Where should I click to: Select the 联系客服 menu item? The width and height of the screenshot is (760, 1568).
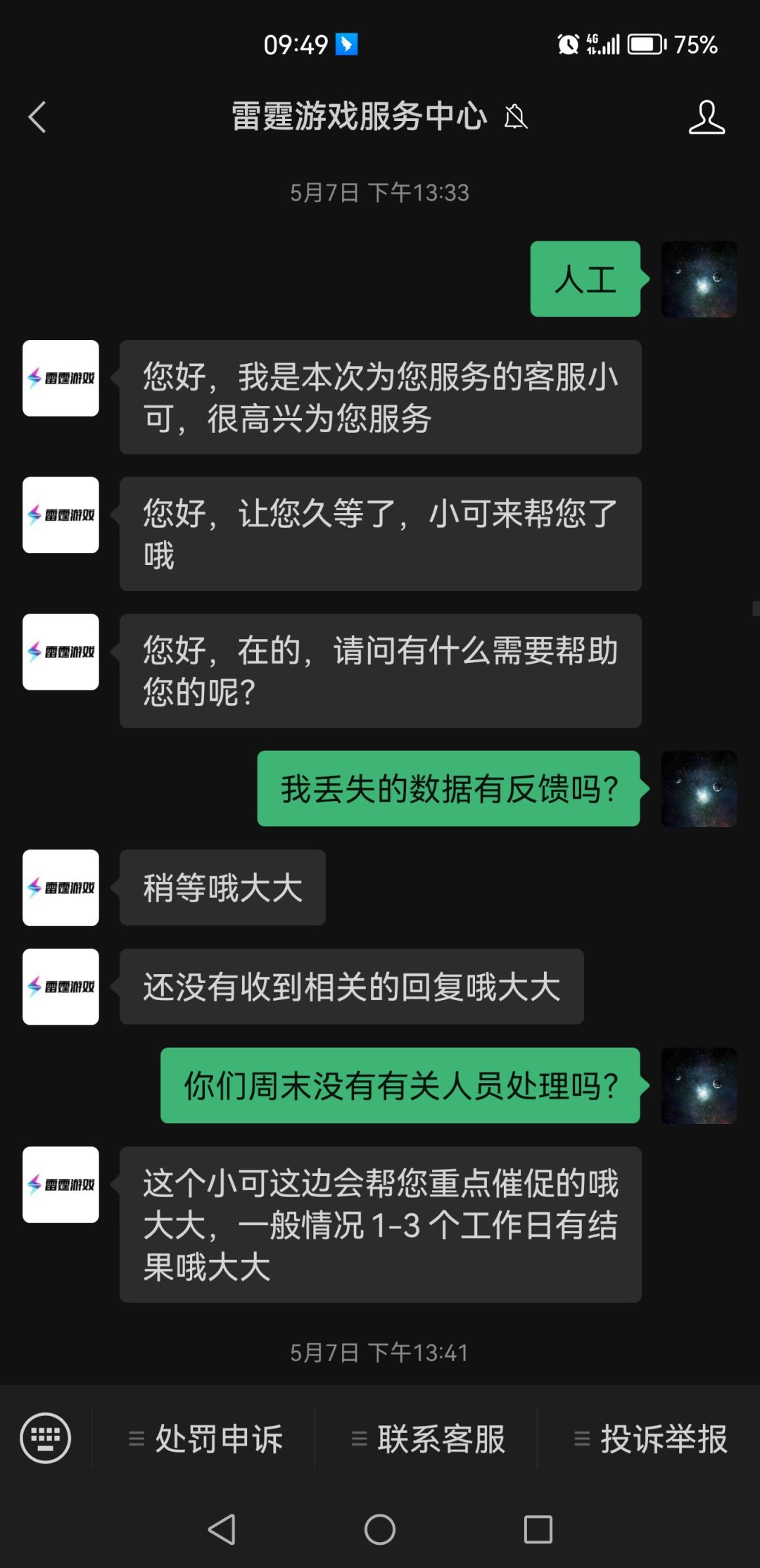tap(442, 1441)
